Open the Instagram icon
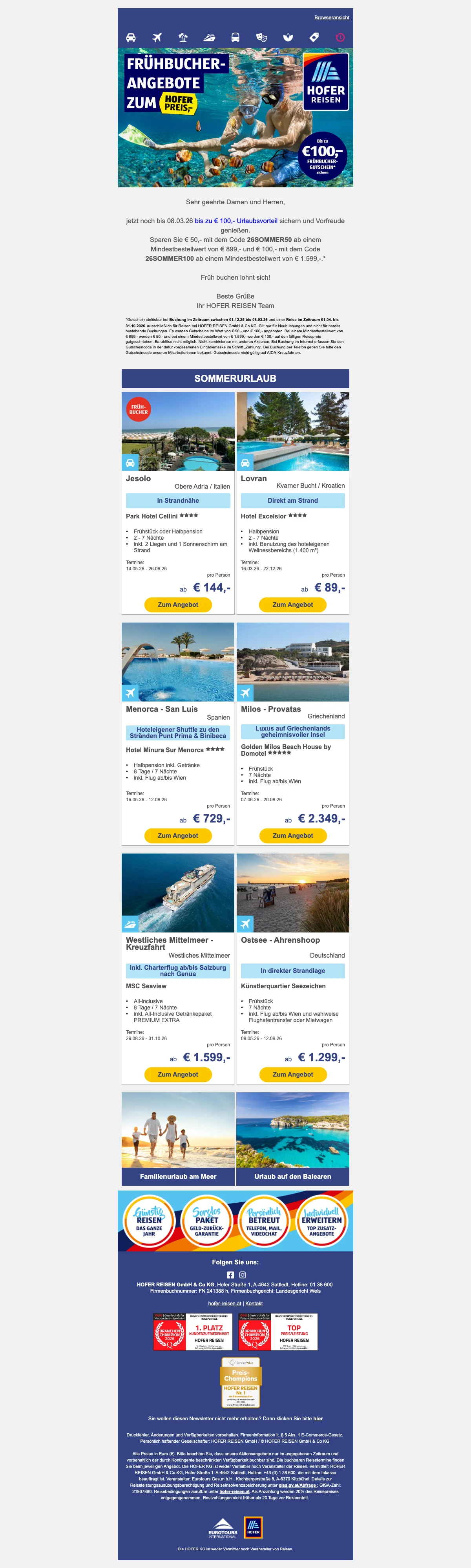Image resolution: width=471 pixels, height=1568 pixels. click(243, 1275)
